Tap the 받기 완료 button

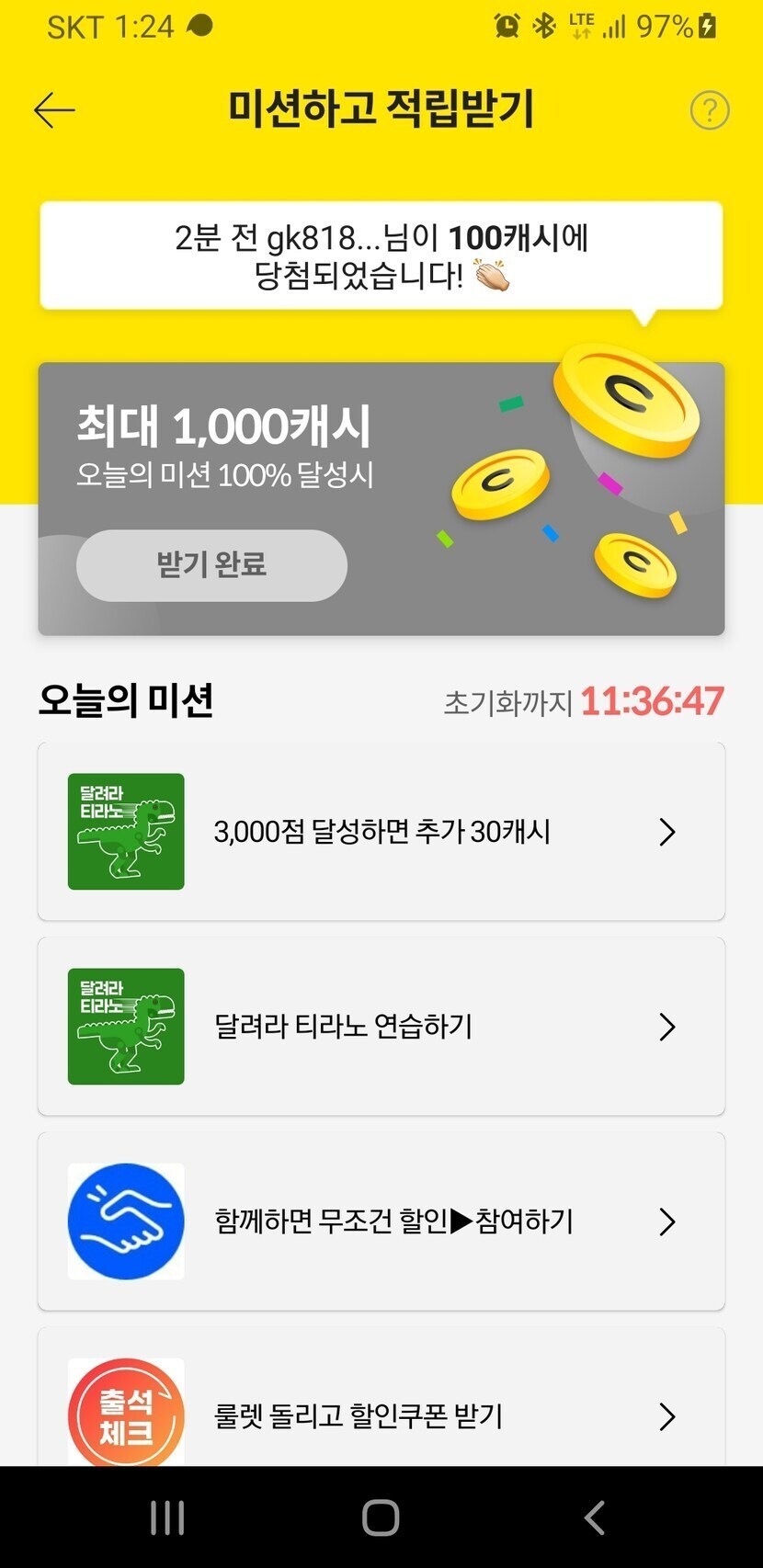(x=211, y=565)
